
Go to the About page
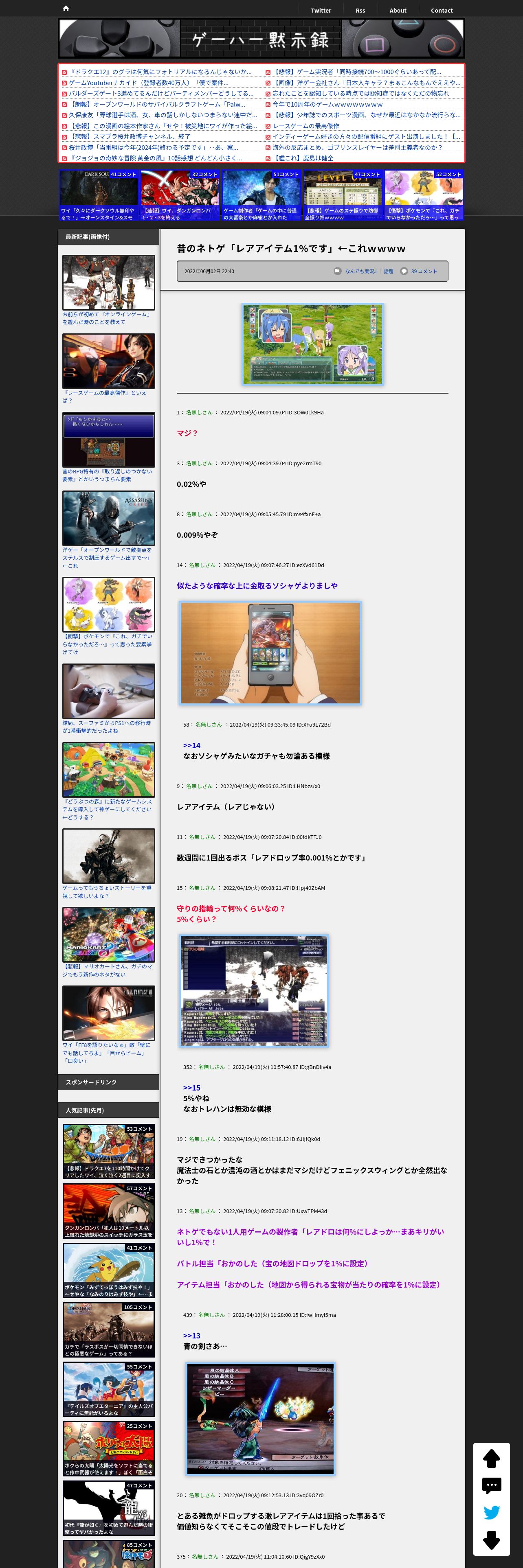point(398,10)
